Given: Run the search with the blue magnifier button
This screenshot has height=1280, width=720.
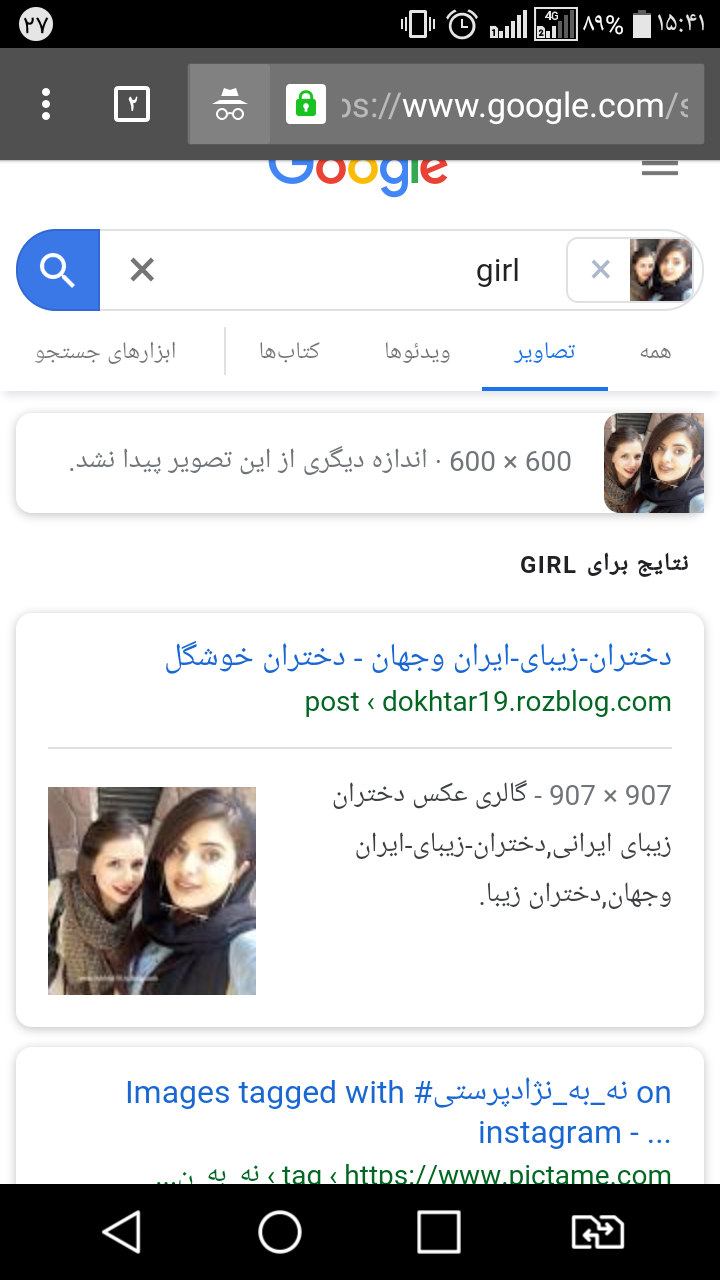Looking at the screenshot, I should point(58,270).
